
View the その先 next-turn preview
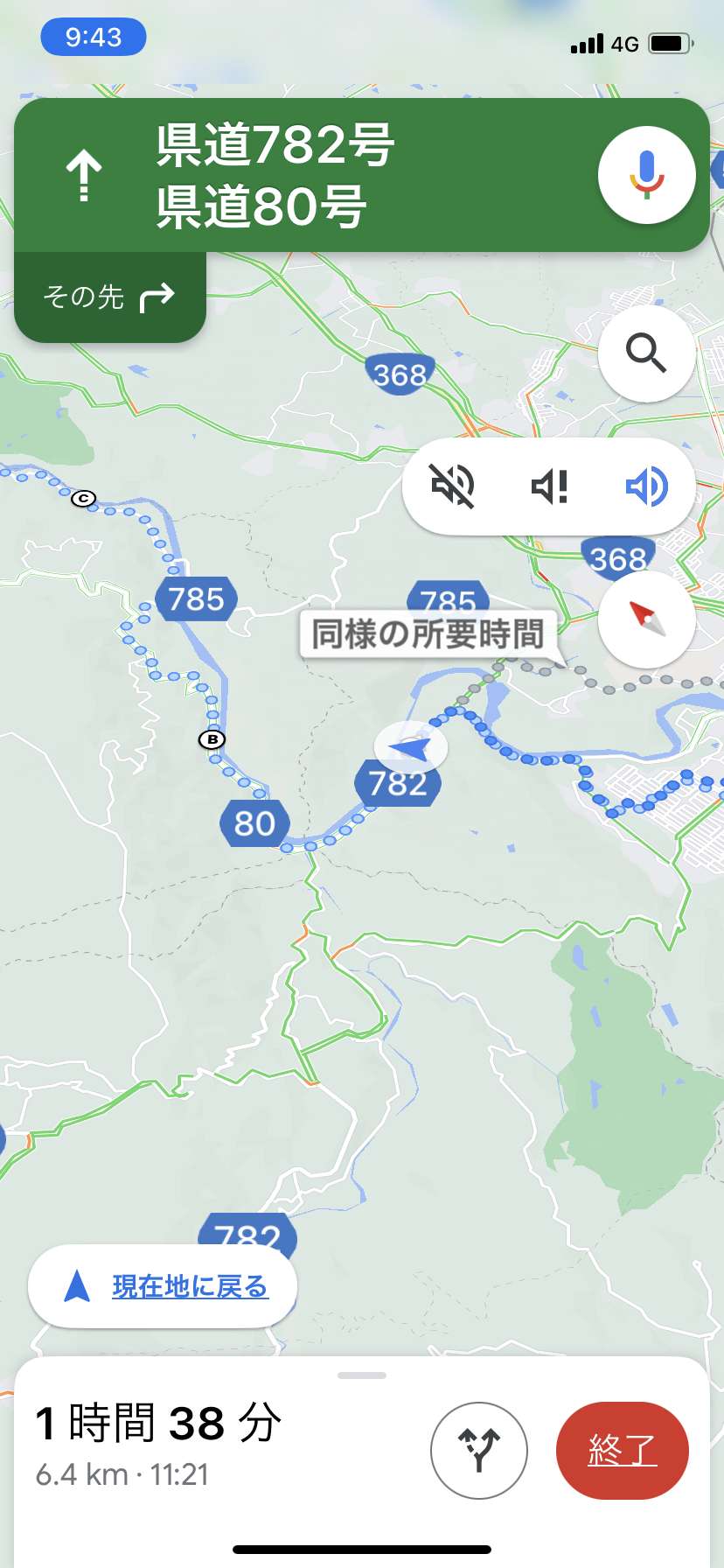tap(110, 297)
